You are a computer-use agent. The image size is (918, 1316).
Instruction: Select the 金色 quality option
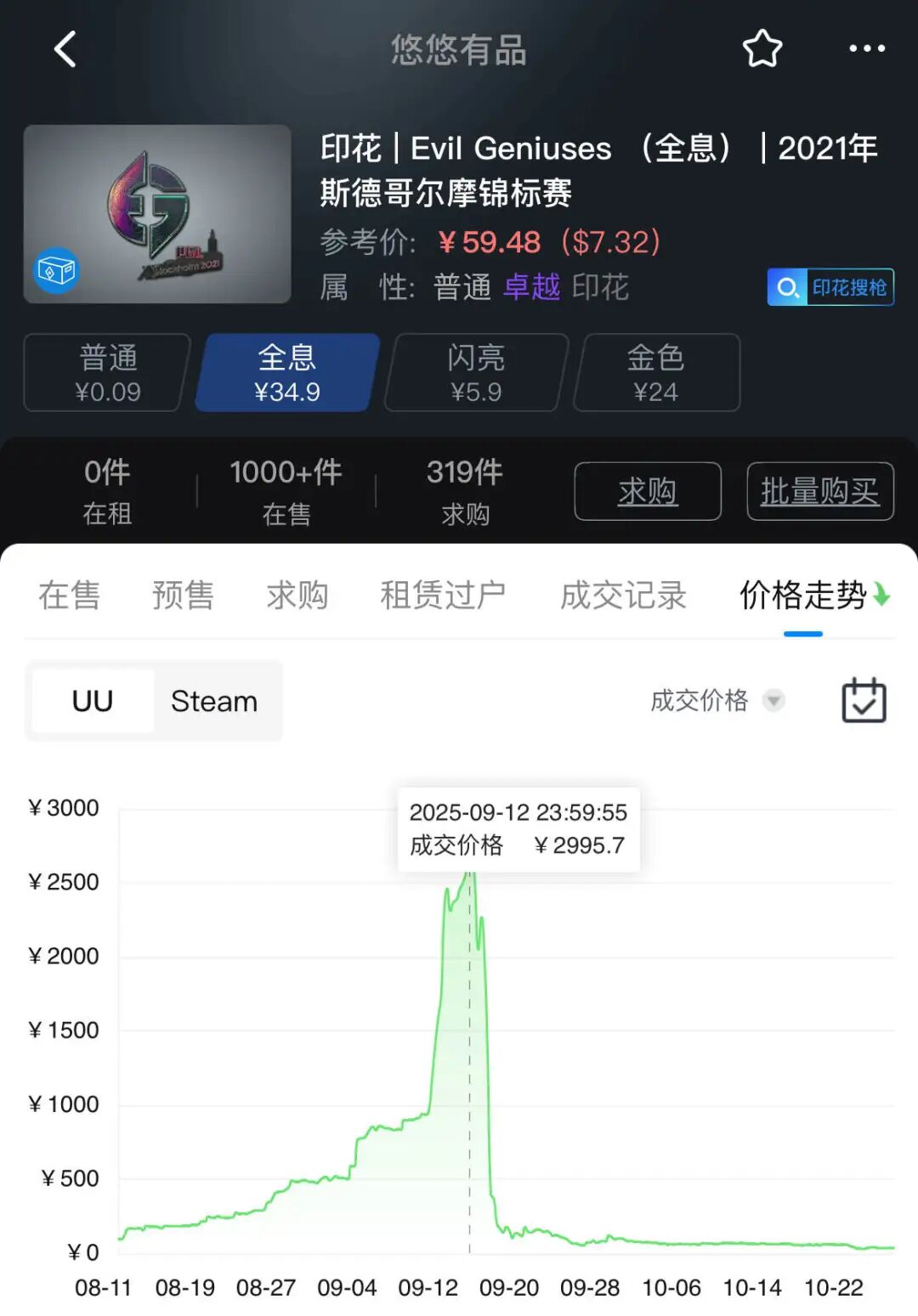point(657,372)
